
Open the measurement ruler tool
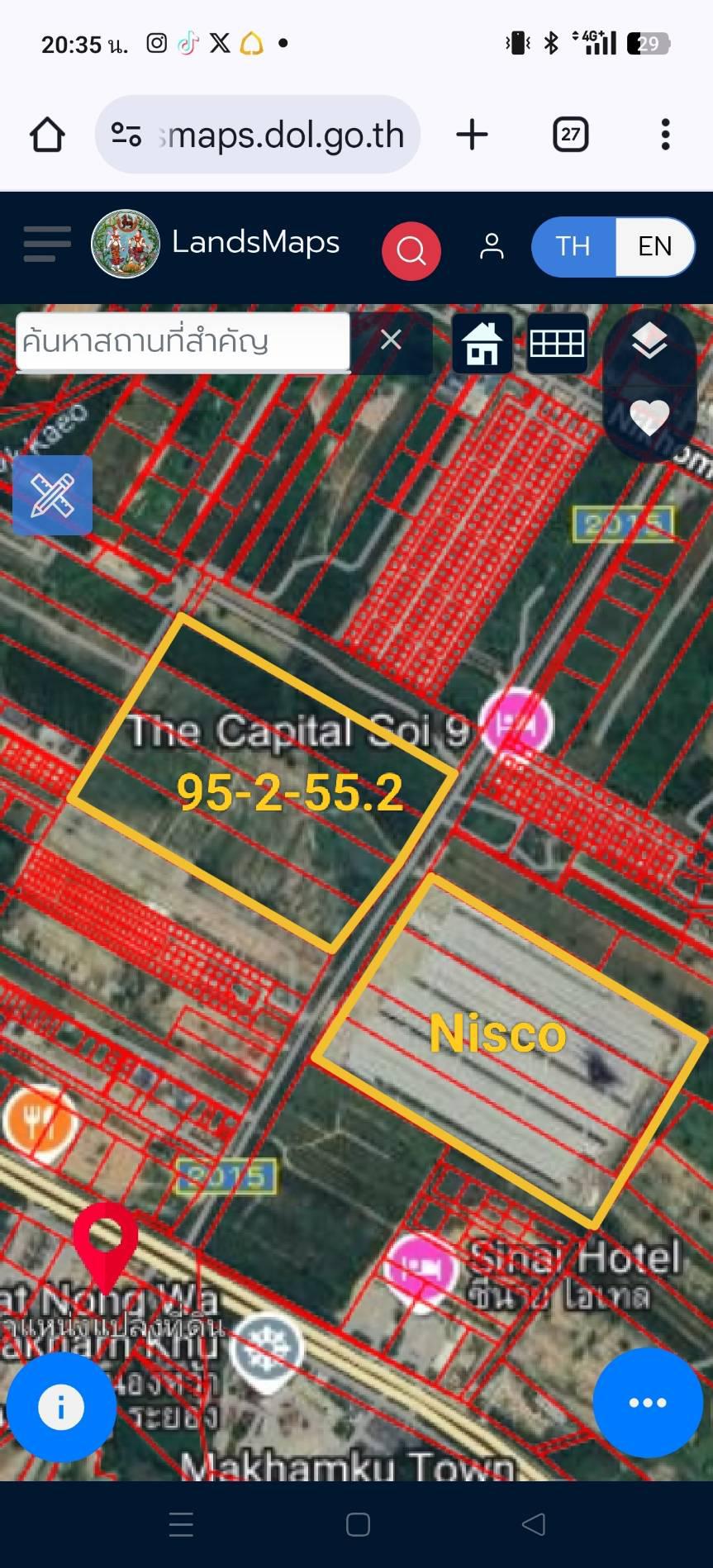point(52,496)
